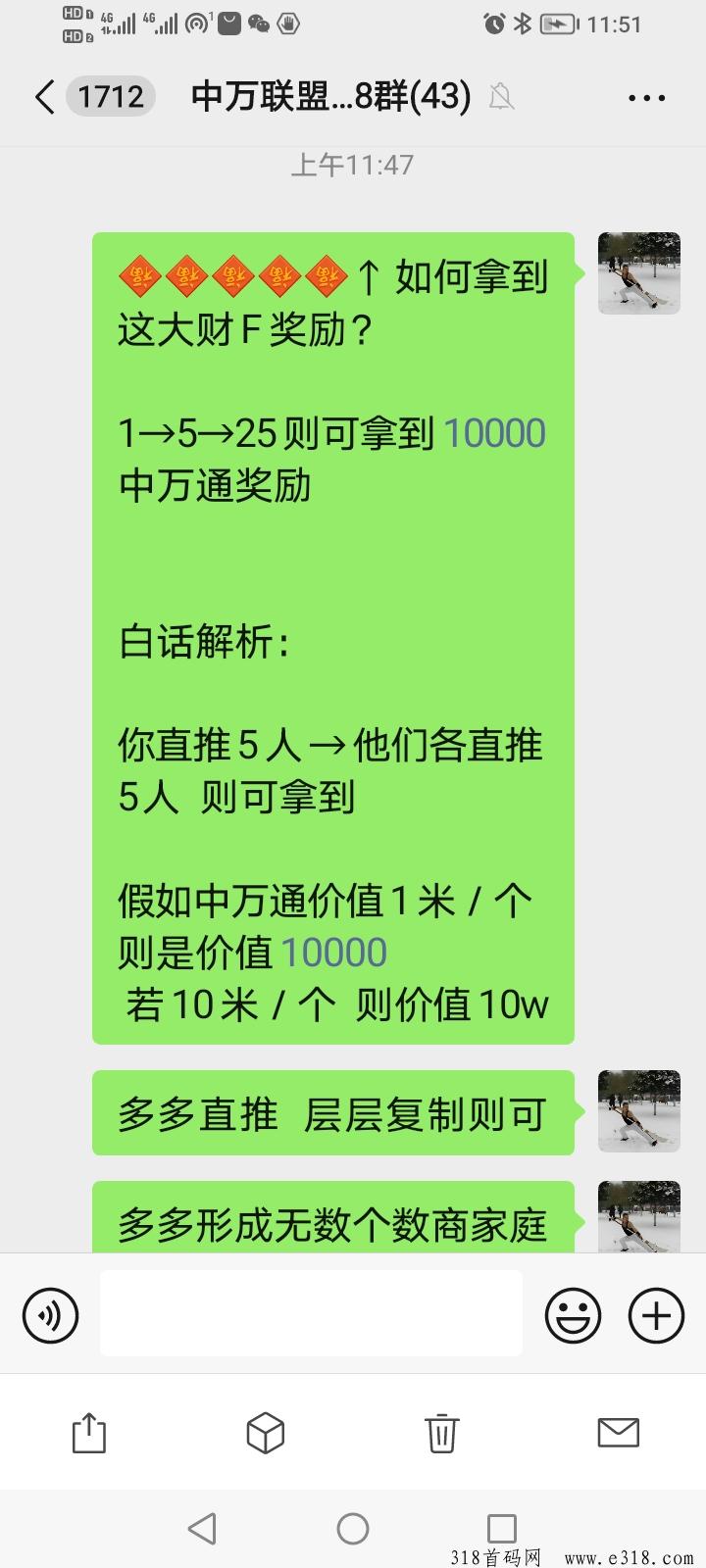
Task: Open recent apps from navigation bar
Action: point(501,1529)
